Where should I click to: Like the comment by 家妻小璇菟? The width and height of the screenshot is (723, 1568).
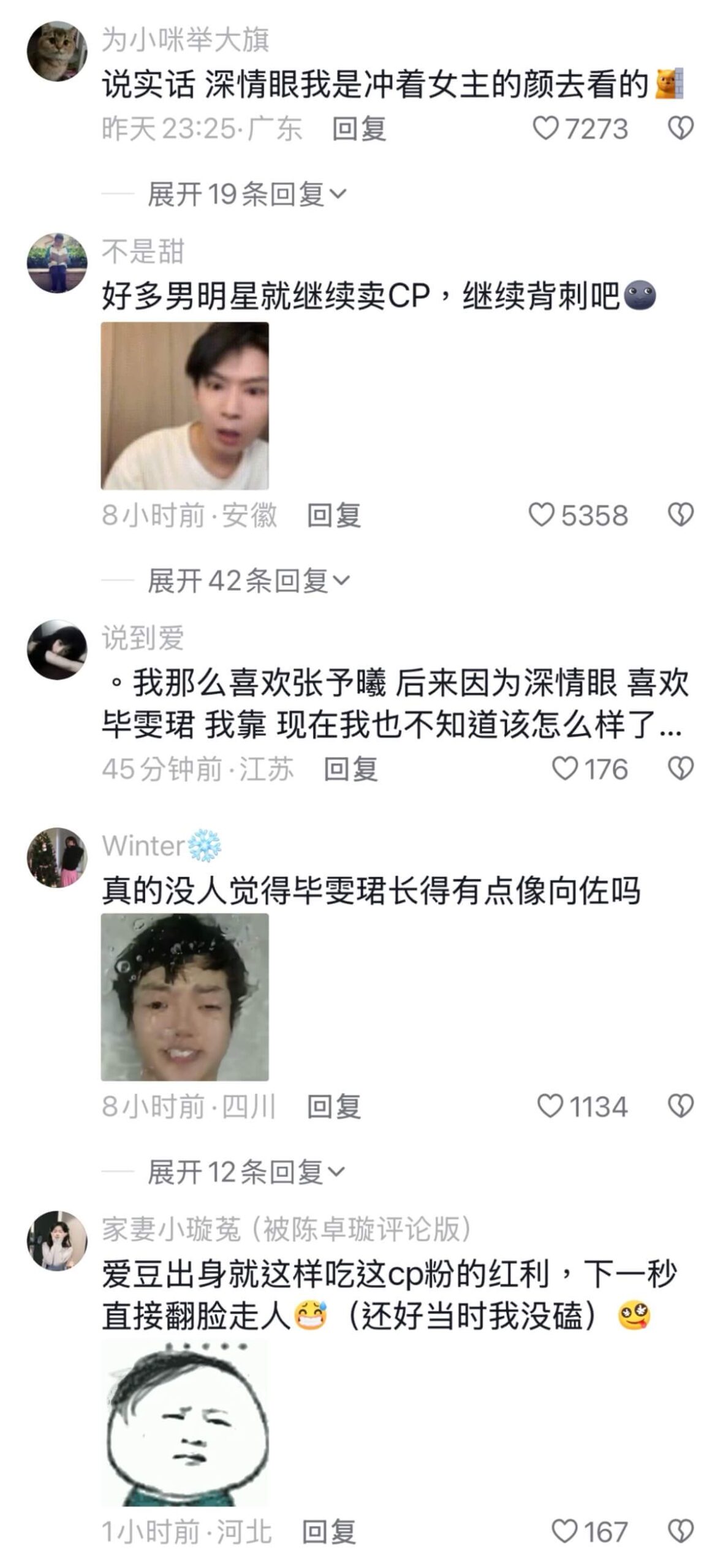point(564,1531)
